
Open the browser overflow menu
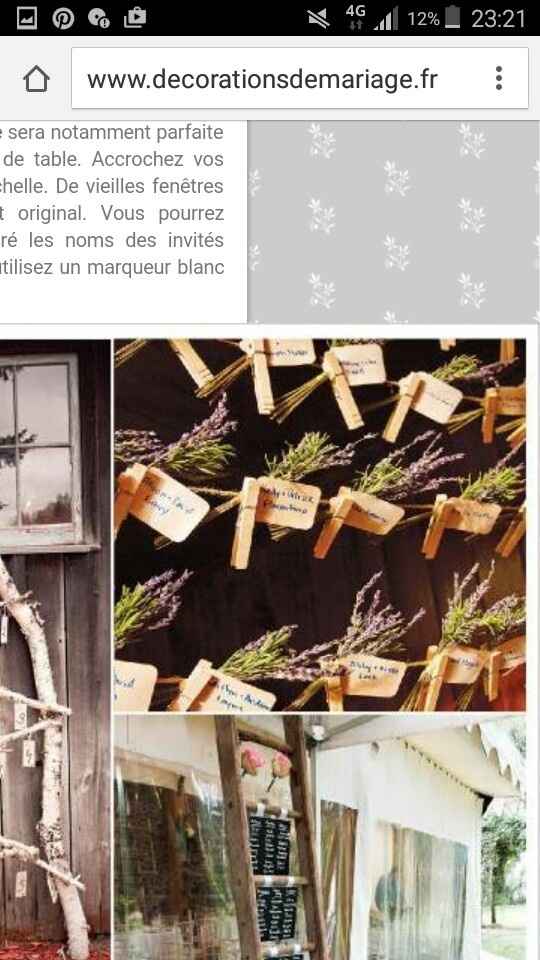[499, 78]
